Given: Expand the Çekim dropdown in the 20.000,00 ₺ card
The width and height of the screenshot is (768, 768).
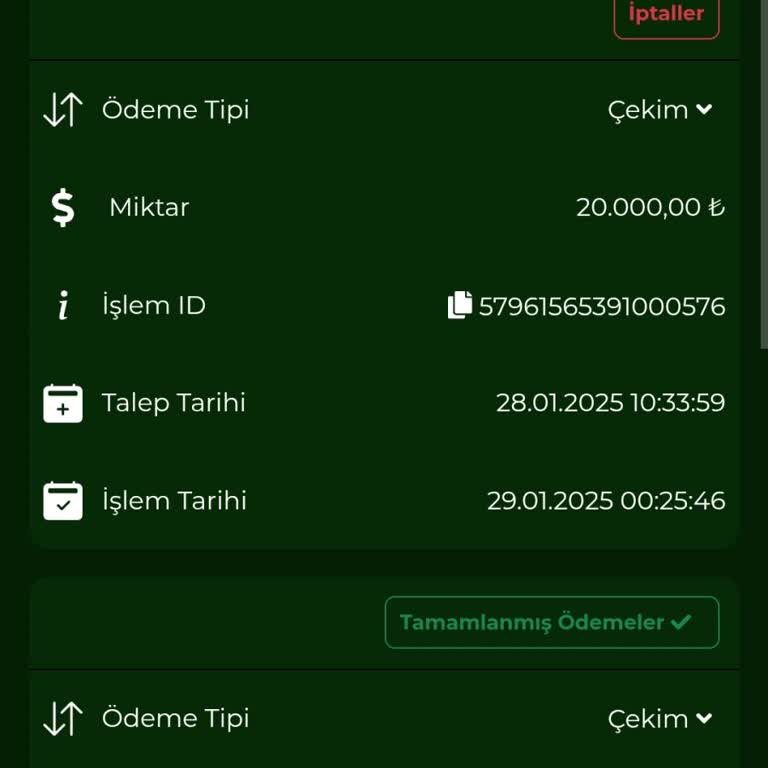Looking at the screenshot, I should tap(660, 110).
